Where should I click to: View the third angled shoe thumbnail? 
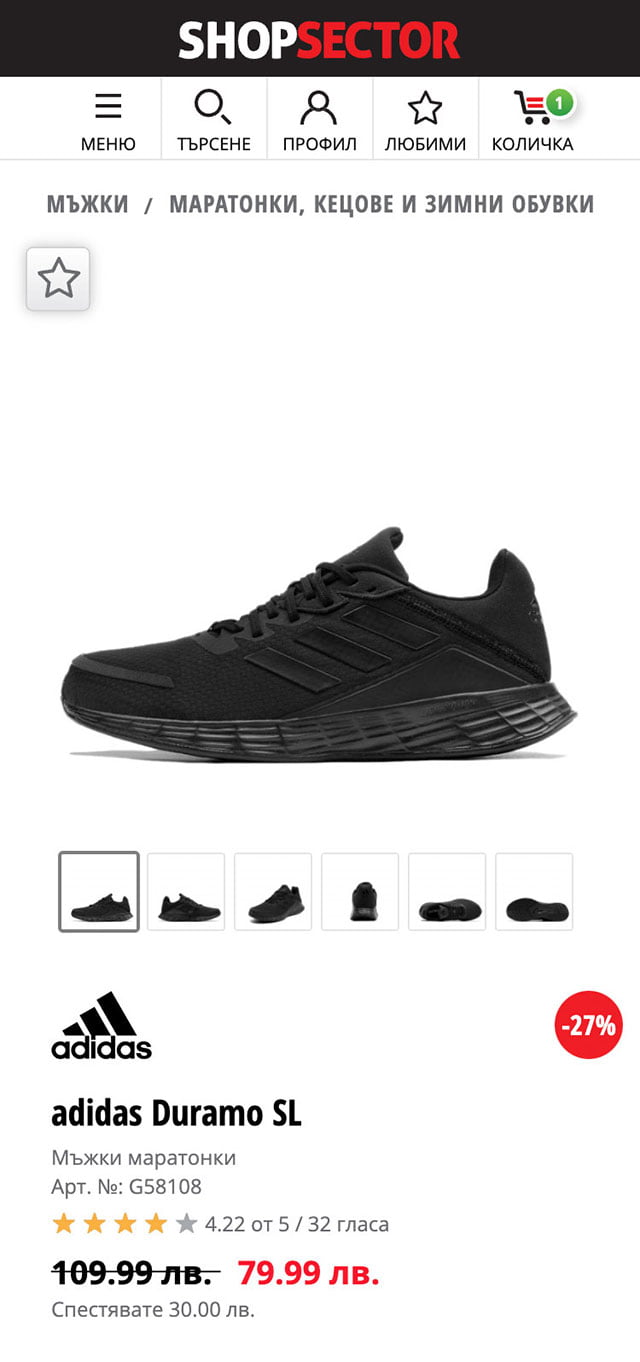tap(273, 892)
